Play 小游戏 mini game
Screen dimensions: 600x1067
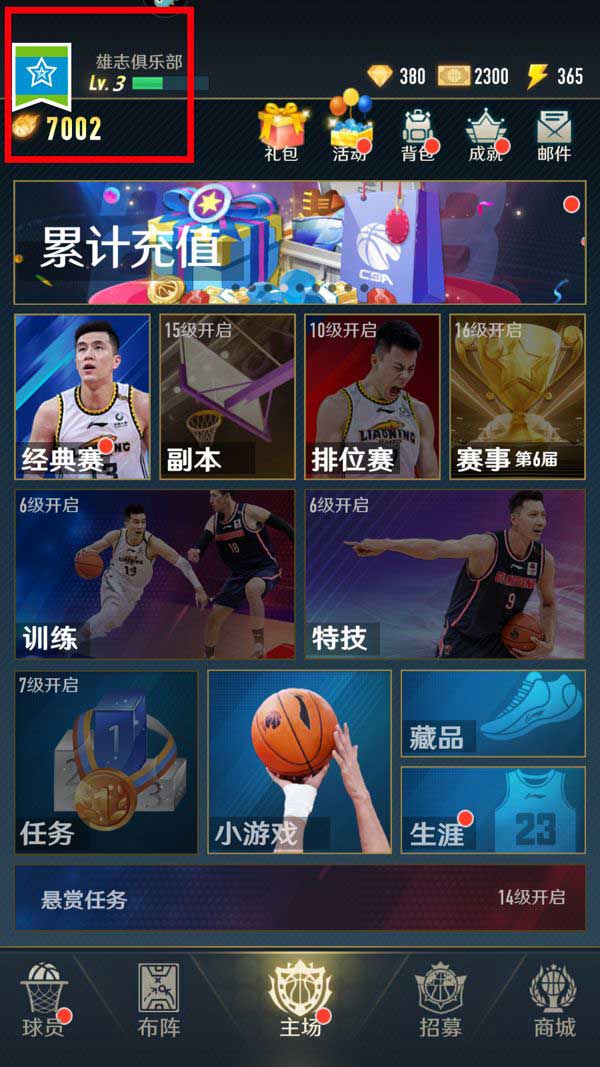point(299,762)
